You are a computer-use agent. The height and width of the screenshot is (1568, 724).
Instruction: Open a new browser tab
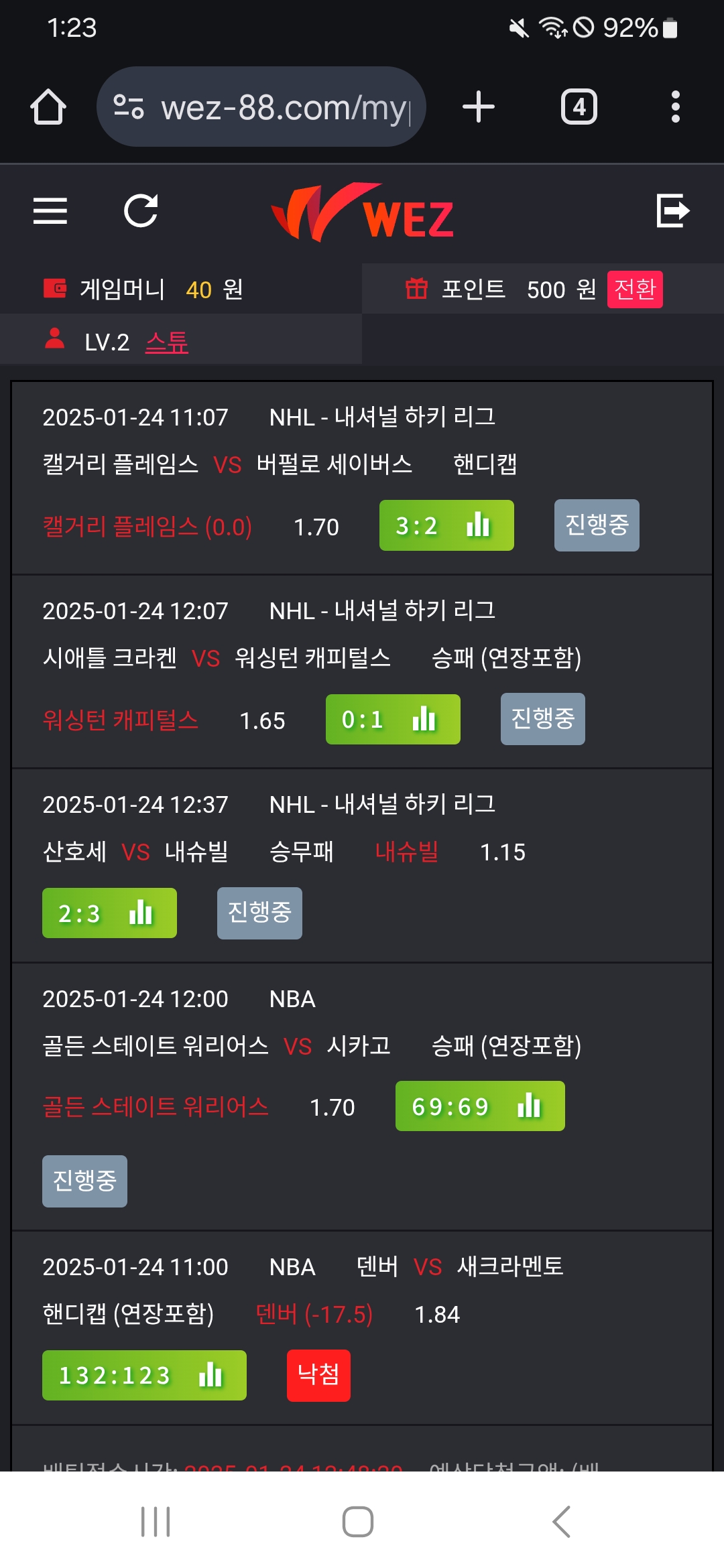pyautogui.click(x=479, y=107)
